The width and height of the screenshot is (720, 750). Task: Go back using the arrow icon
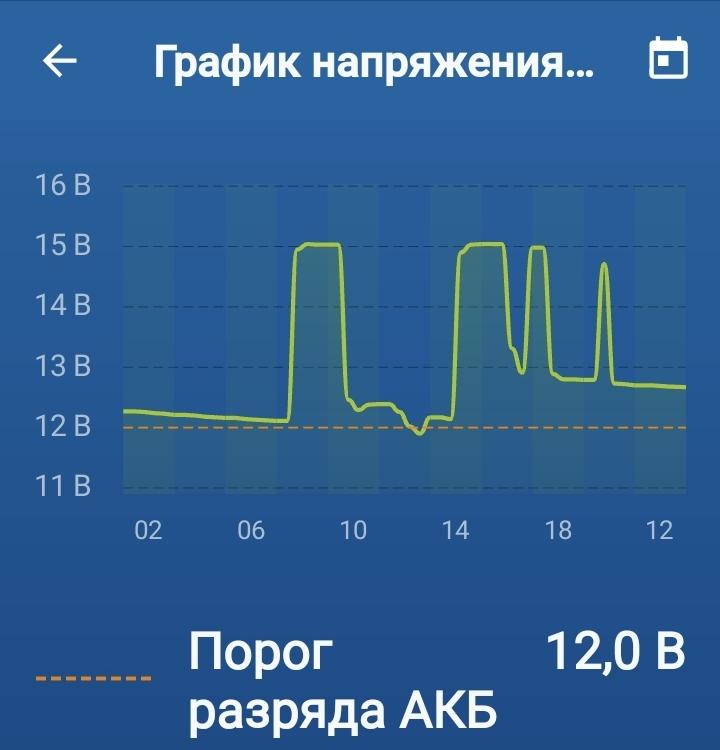tap(59, 61)
